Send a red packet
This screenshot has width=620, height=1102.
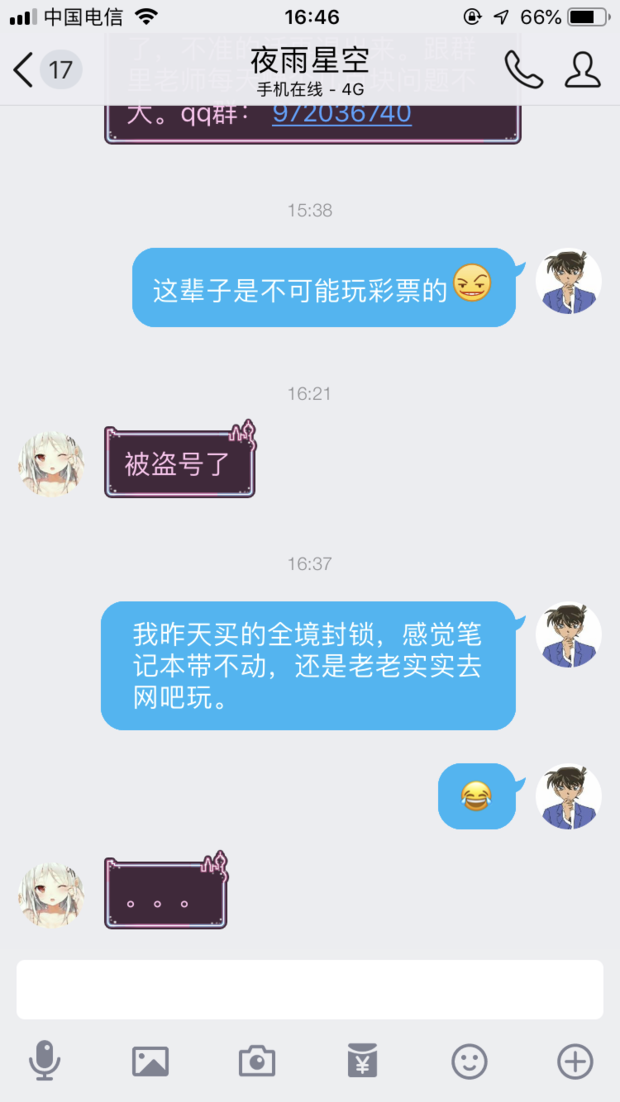(362, 1060)
